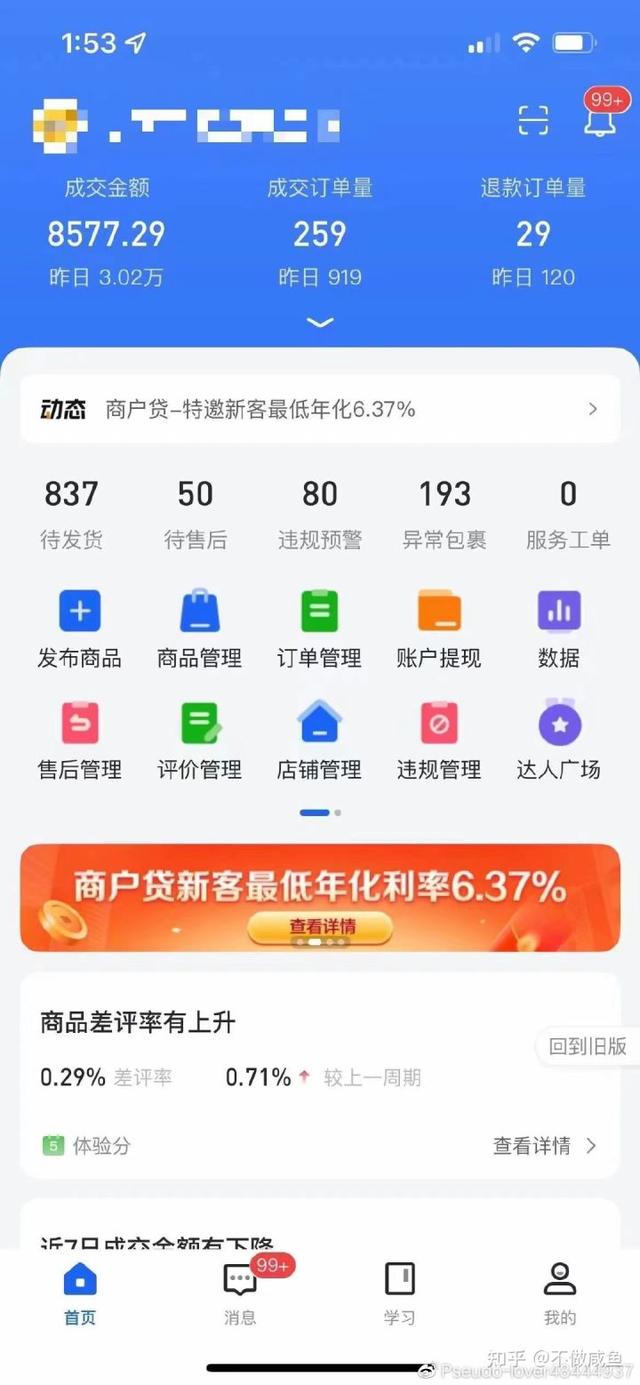Switch to the 消息 tab
The image size is (640, 1385).
pos(240,1292)
